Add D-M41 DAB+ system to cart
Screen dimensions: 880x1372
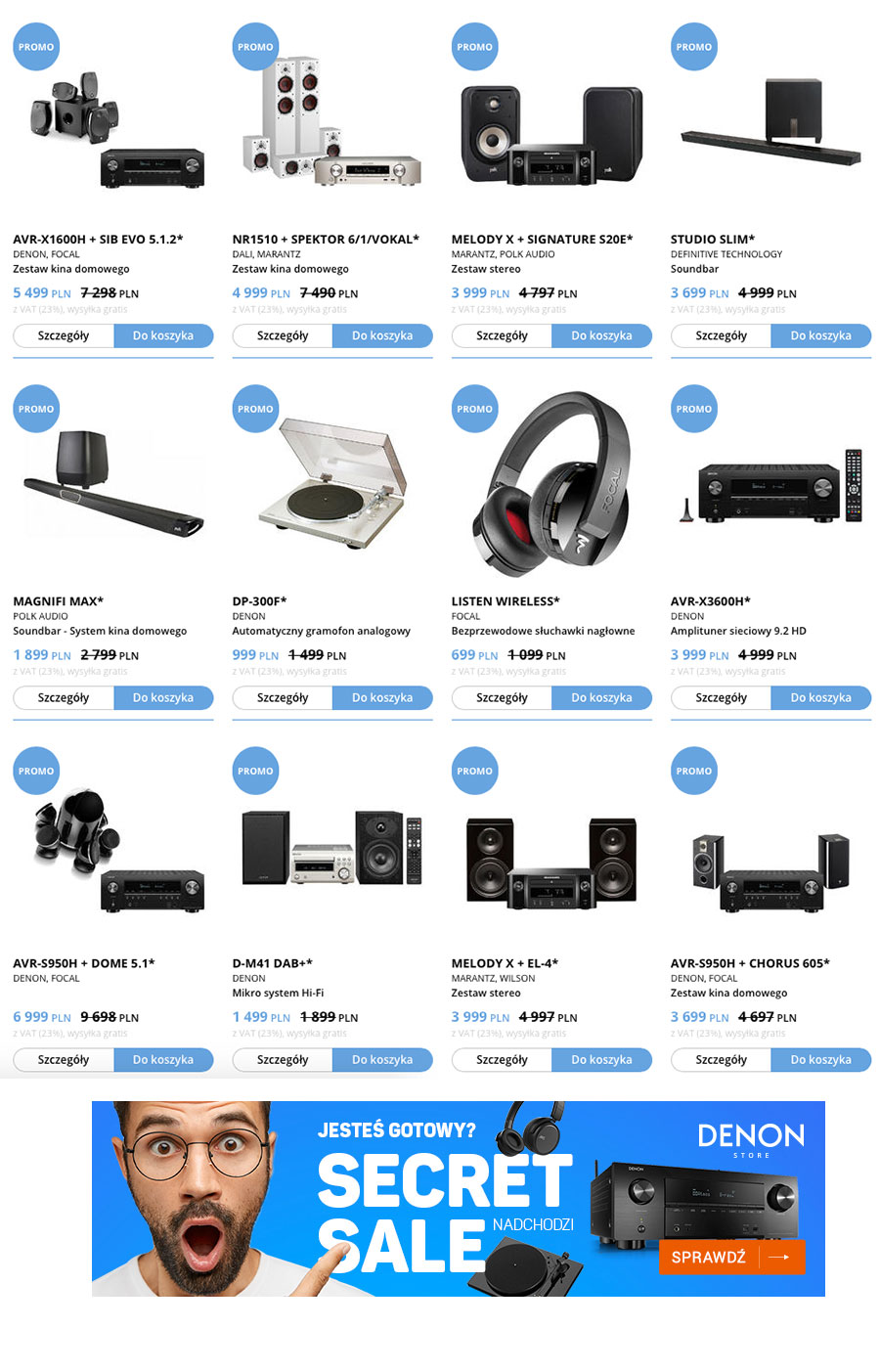coord(382,1059)
